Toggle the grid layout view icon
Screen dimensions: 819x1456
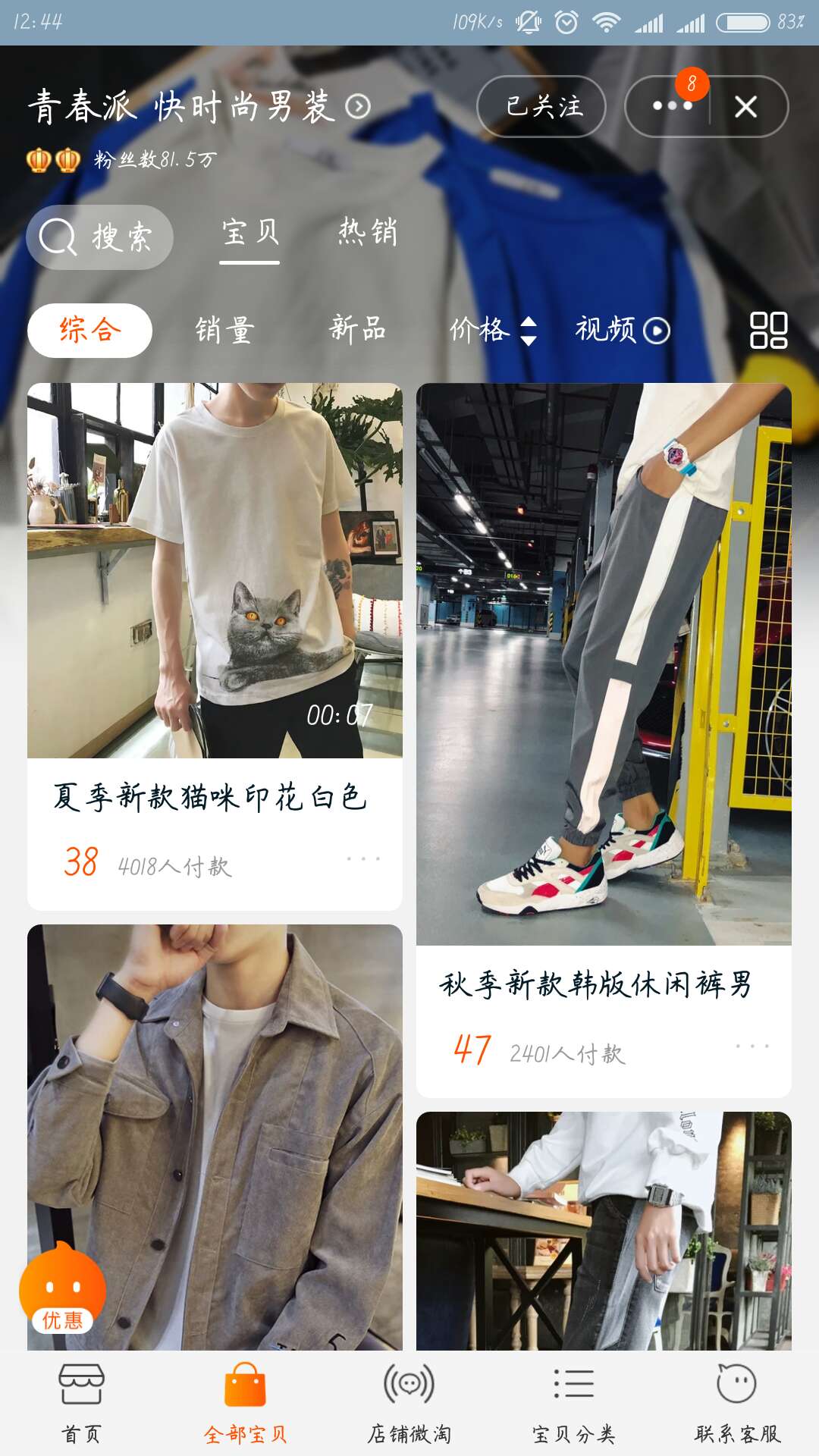768,331
